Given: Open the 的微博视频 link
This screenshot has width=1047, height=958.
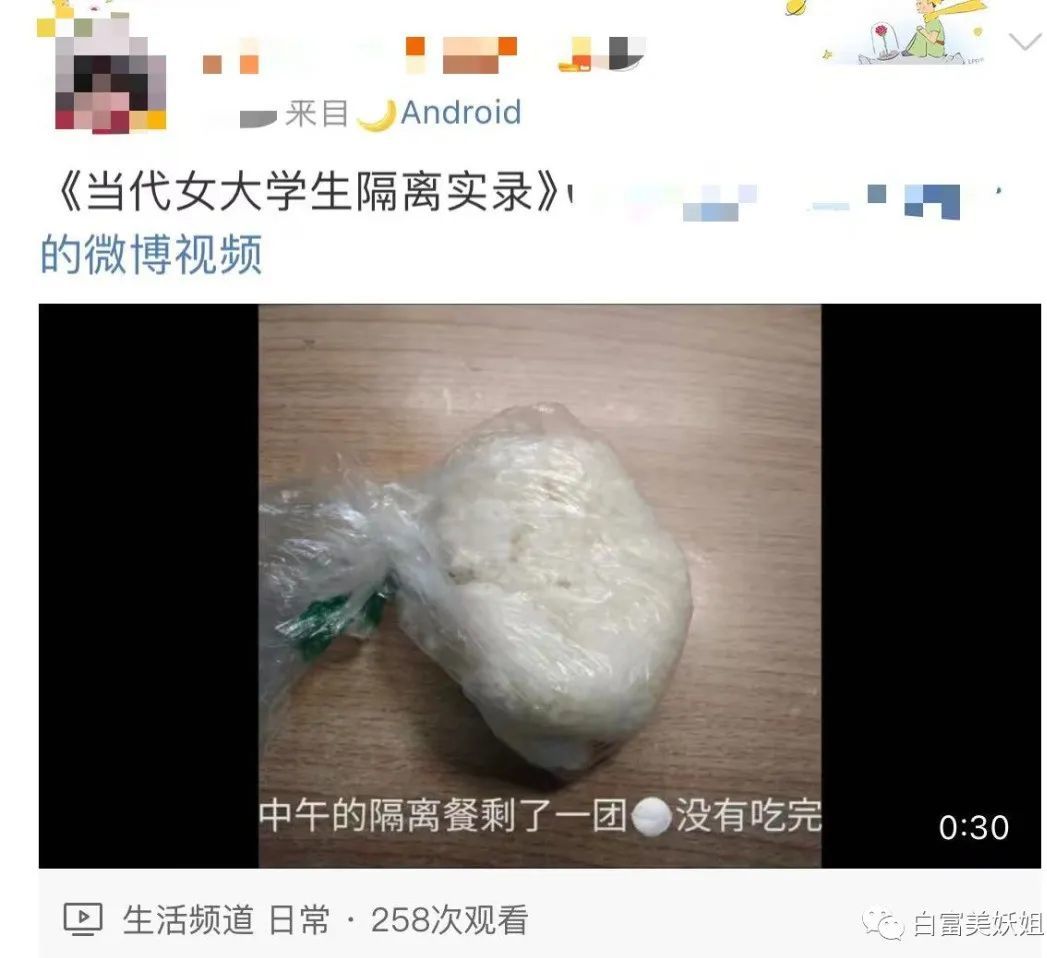Looking at the screenshot, I should coord(152,254).
